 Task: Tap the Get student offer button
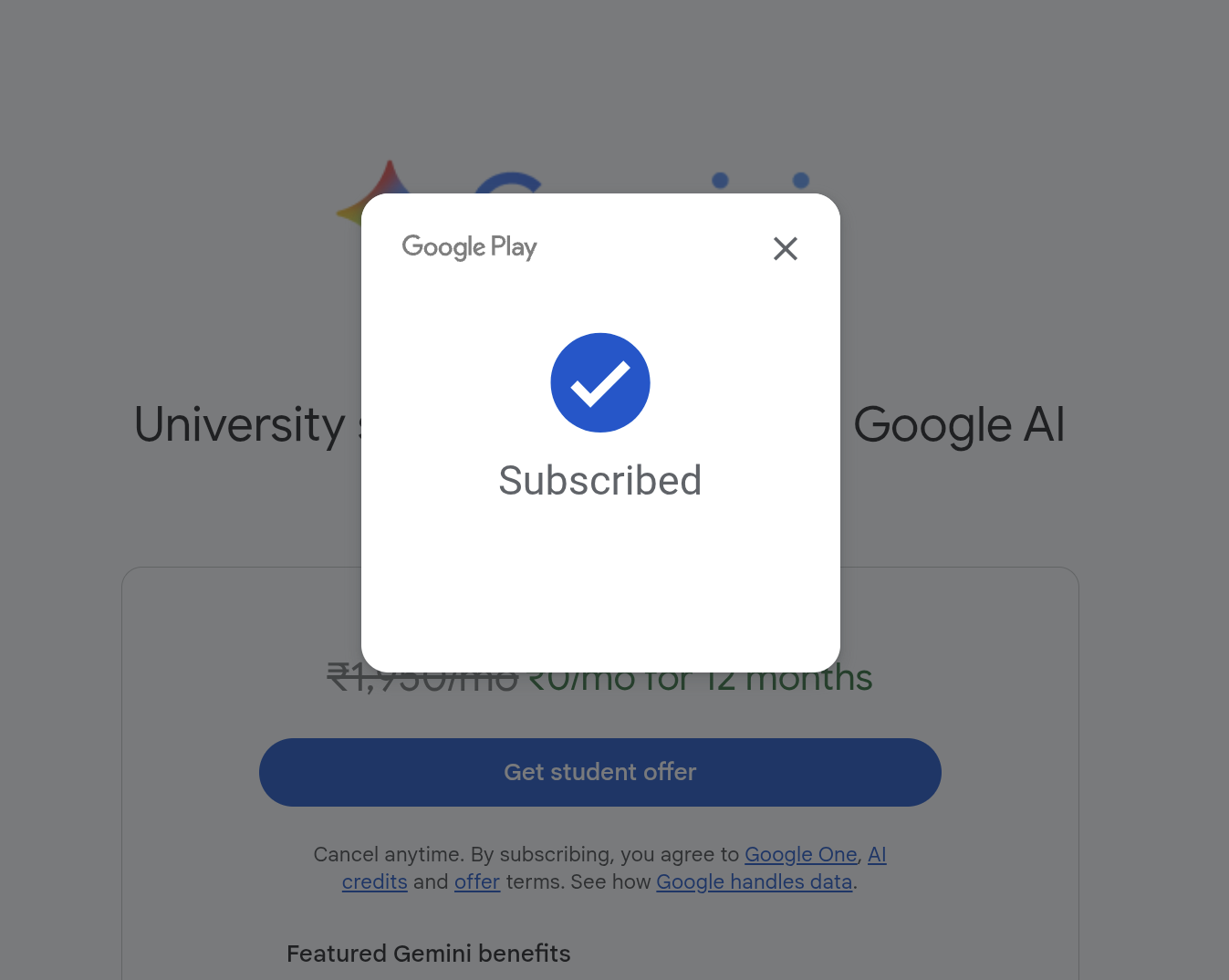(599, 772)
